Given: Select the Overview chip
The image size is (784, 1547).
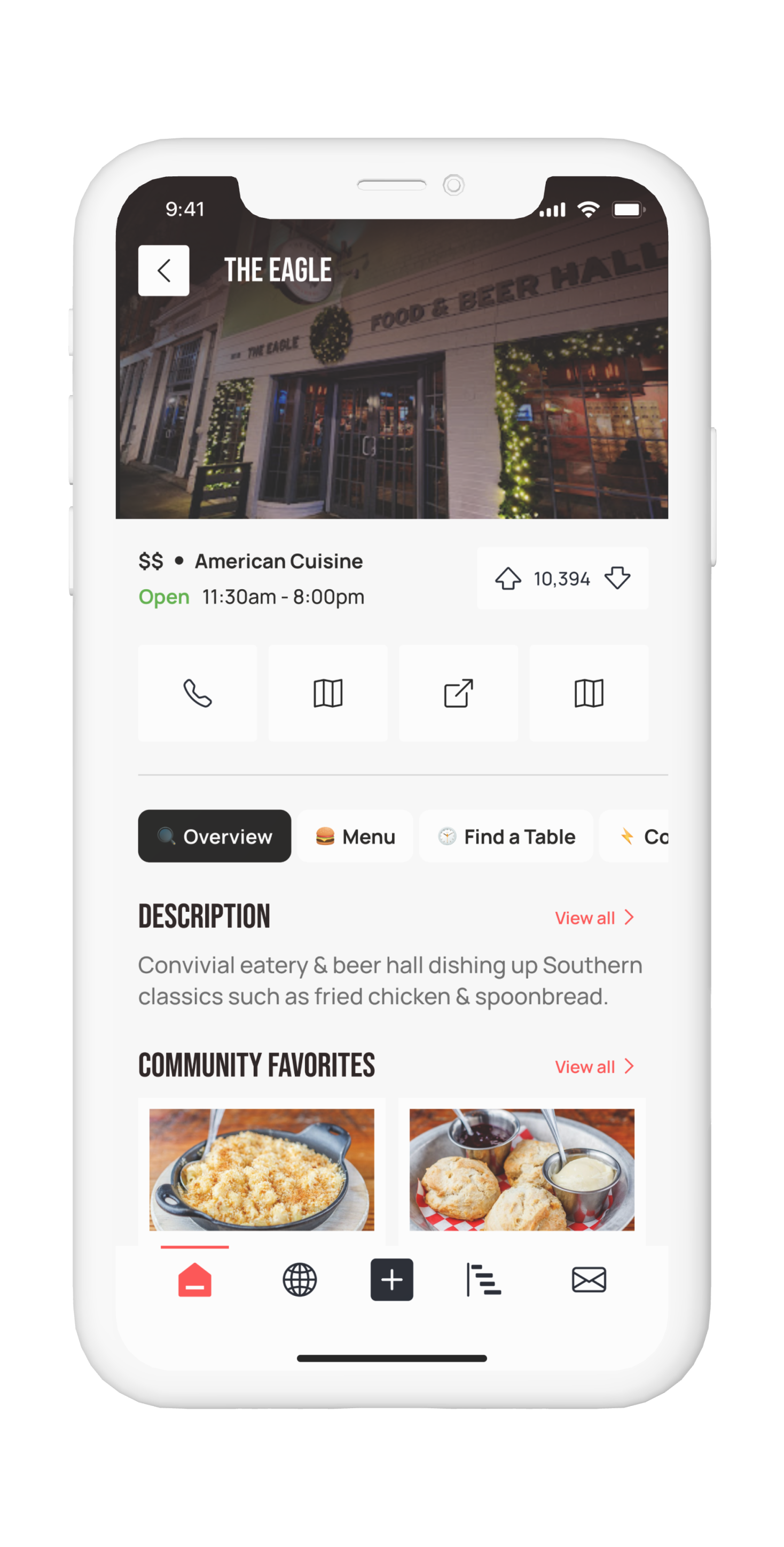Looking at the screenshot, I should click(214, 836).
